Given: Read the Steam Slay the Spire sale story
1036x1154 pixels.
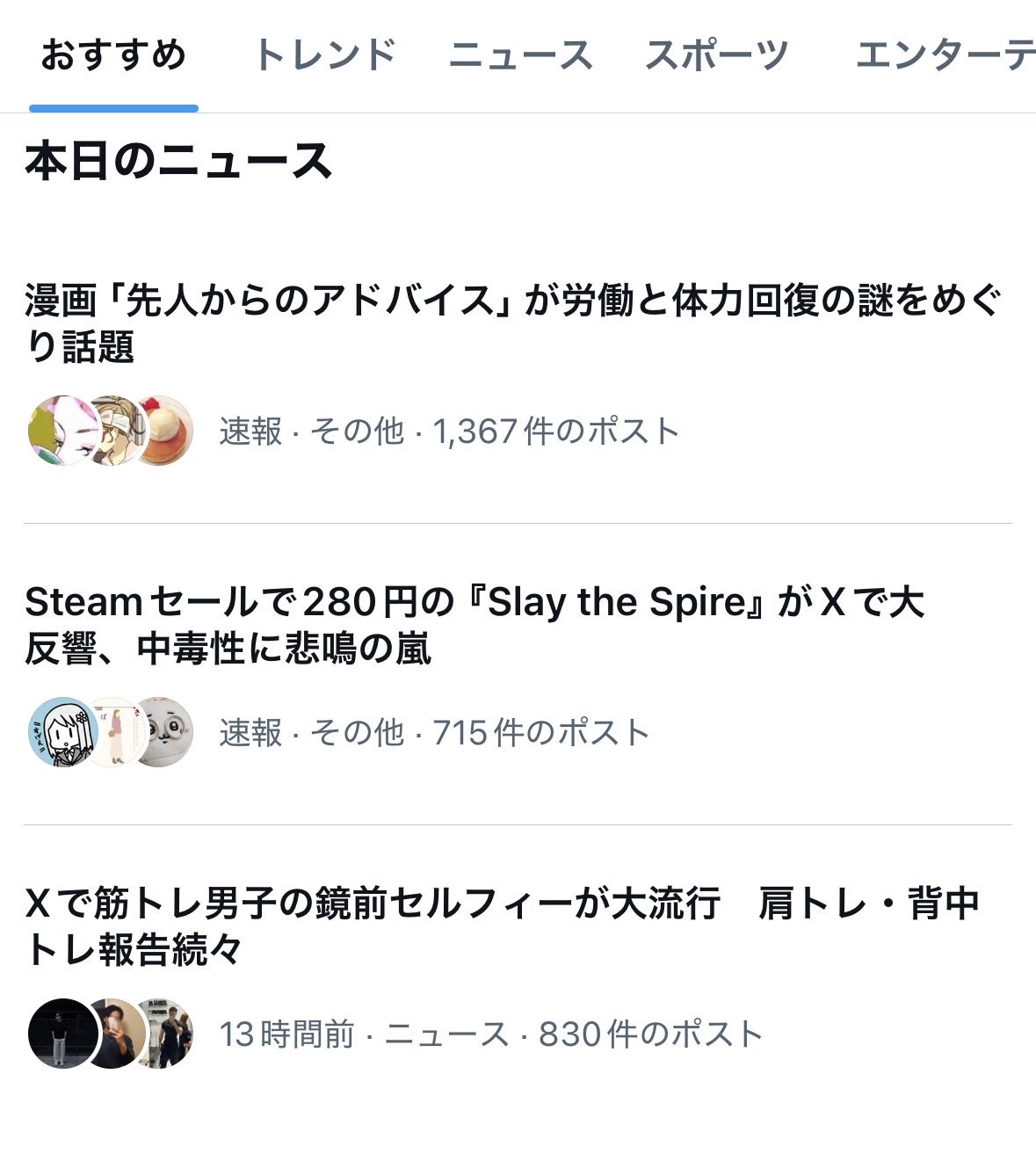Looking at the screenshot, I should [x=475, y=625].
